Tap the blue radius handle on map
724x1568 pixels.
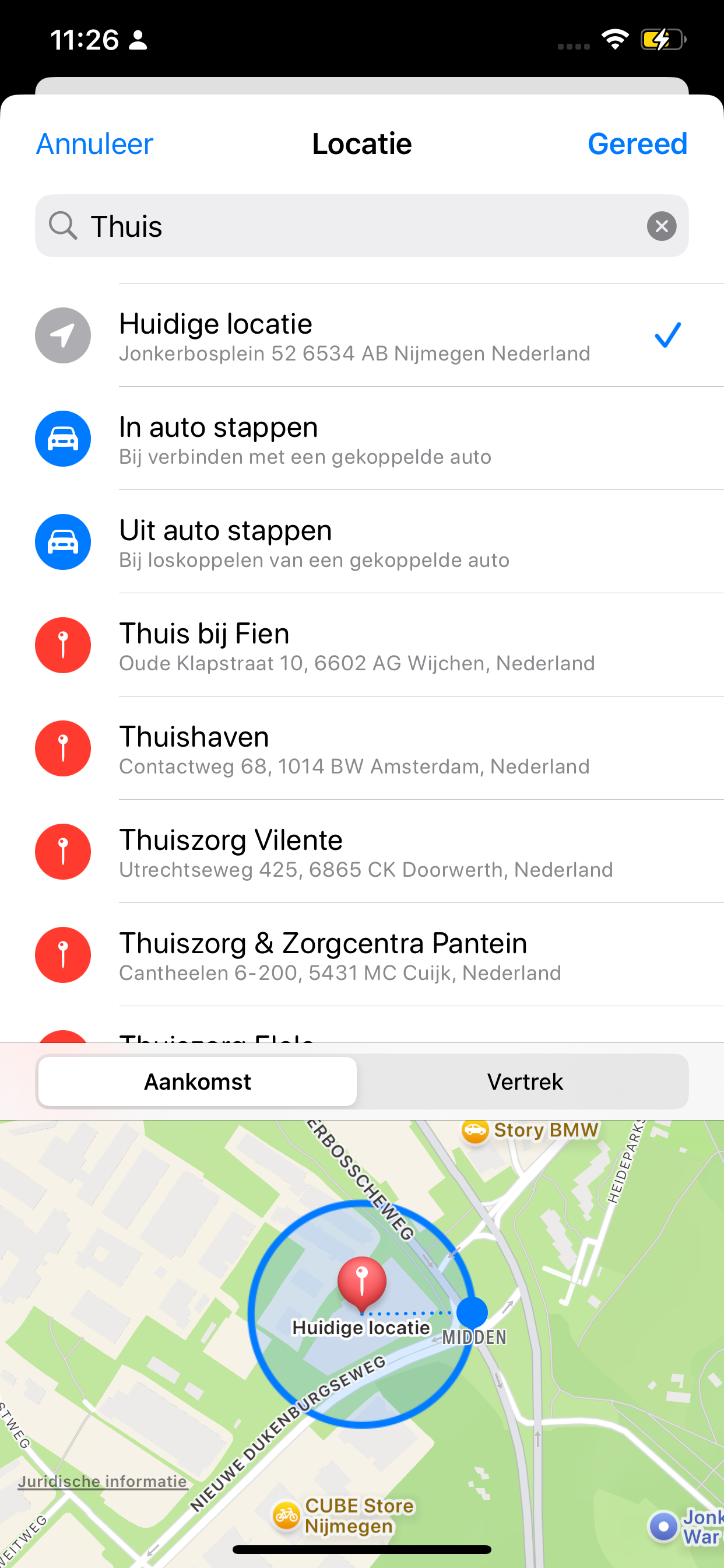click(472, 1312)
